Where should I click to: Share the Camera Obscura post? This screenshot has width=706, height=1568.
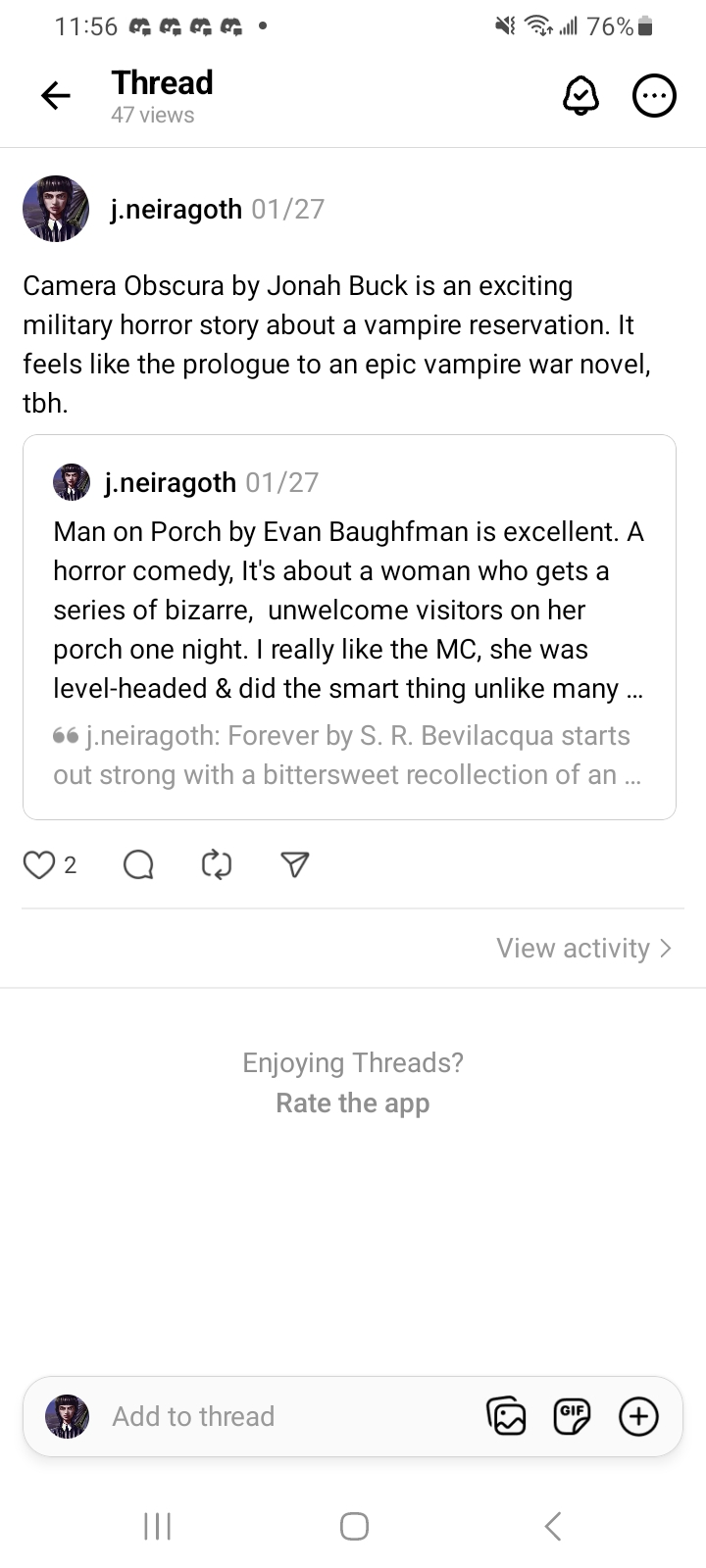tap(295, 864)
